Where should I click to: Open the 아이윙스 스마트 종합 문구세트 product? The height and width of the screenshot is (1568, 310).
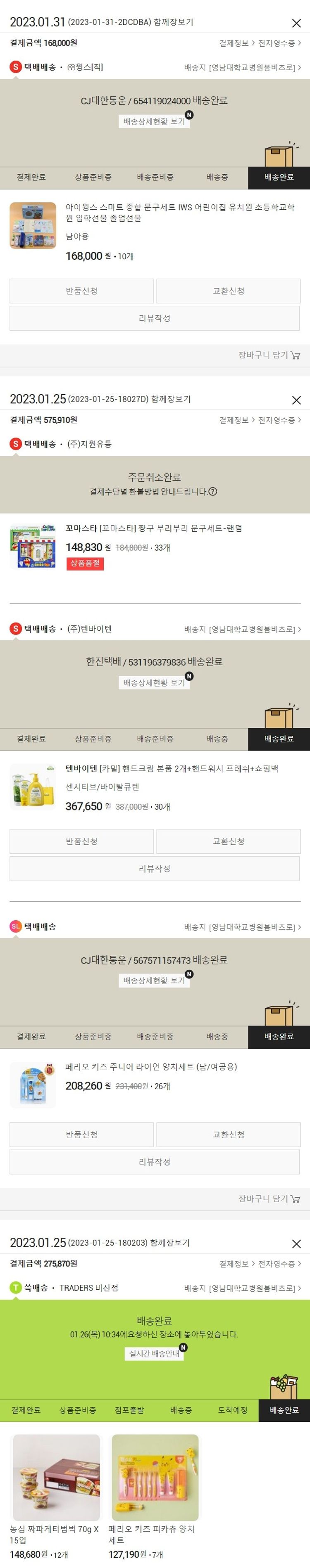click(x=180, y=213)
